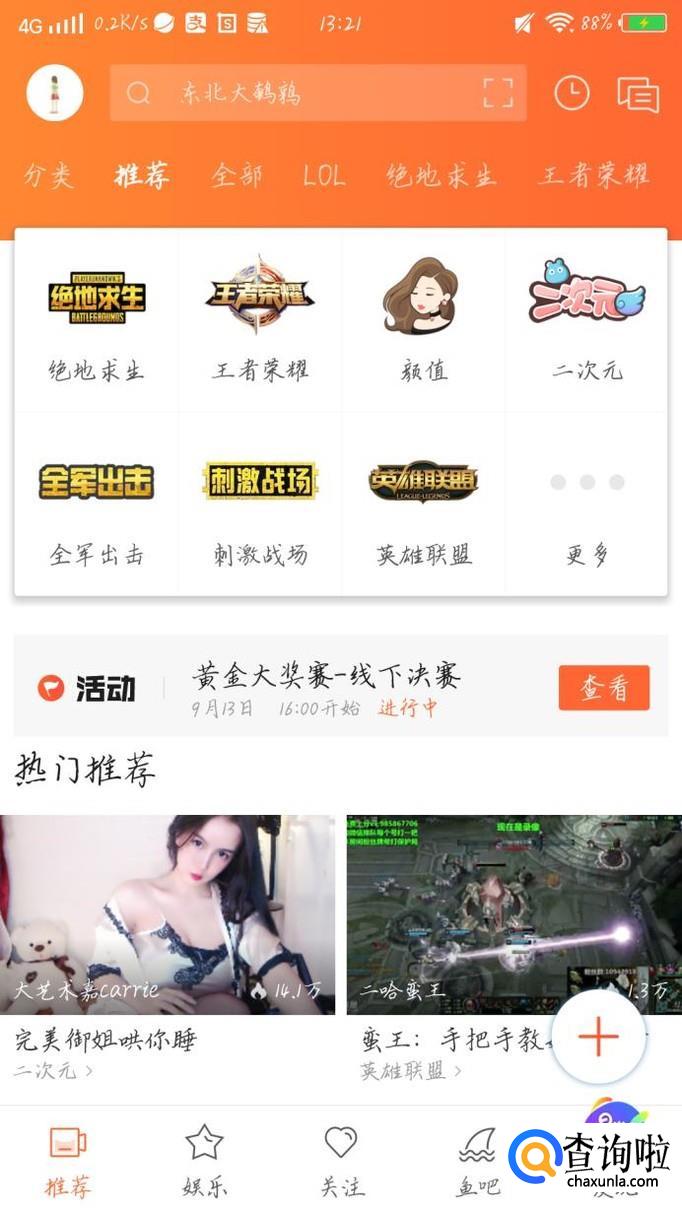682x1212 pixels.
Task: Tap 查看 for 黄金大奖赛 event
Action: [x=603, y=688]
